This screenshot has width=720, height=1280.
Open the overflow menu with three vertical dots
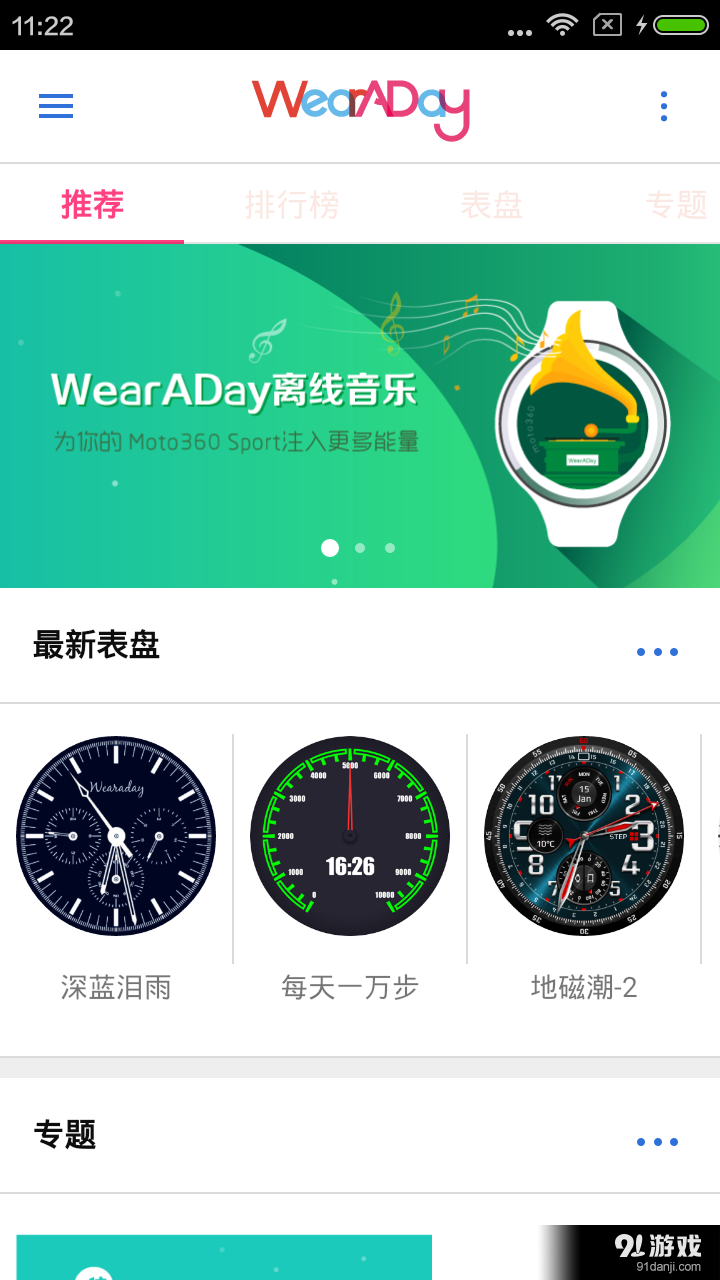pyautogui.click(x=664, y=106)
